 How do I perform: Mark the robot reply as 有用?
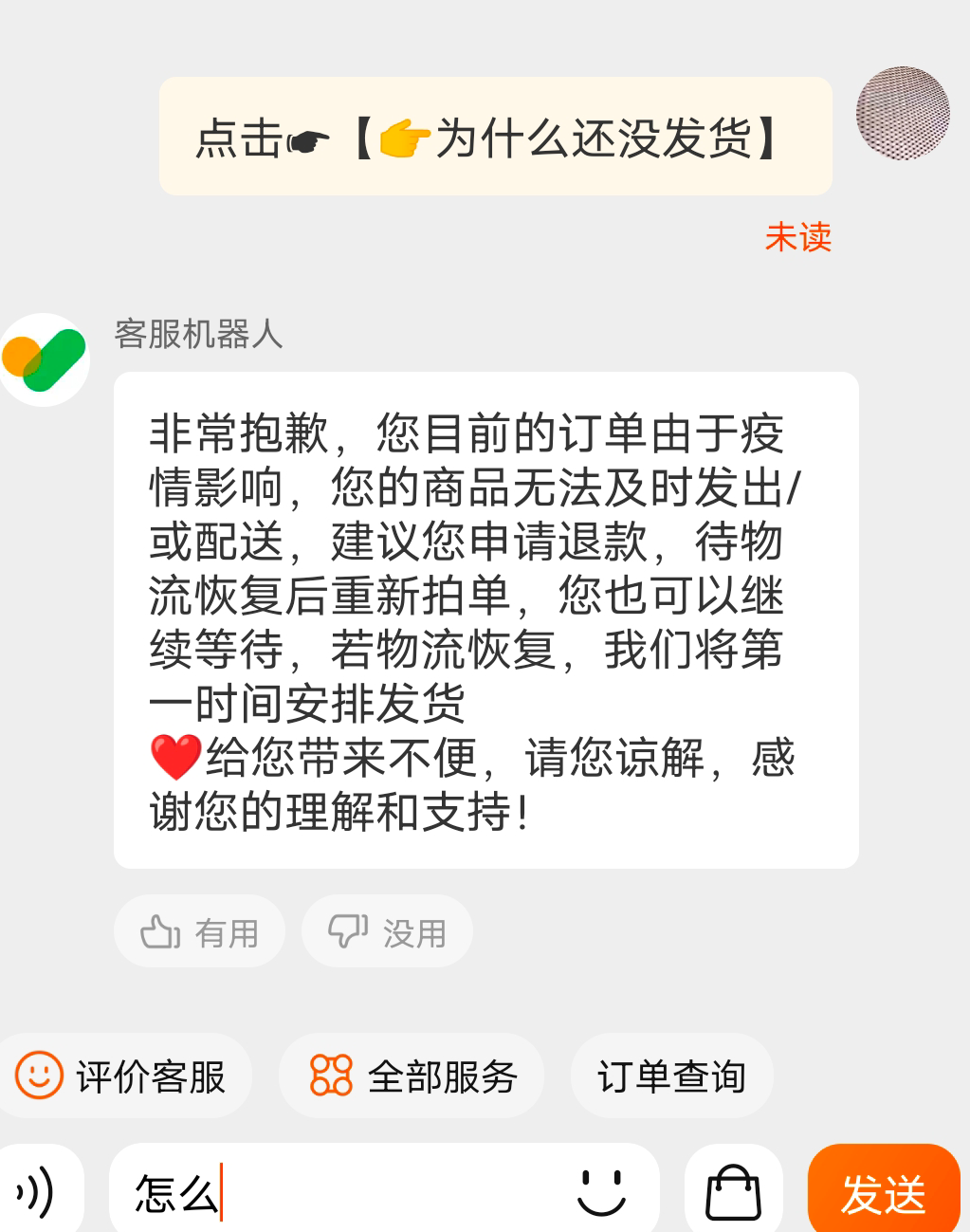pyautogui.click(x=199, y=932)
